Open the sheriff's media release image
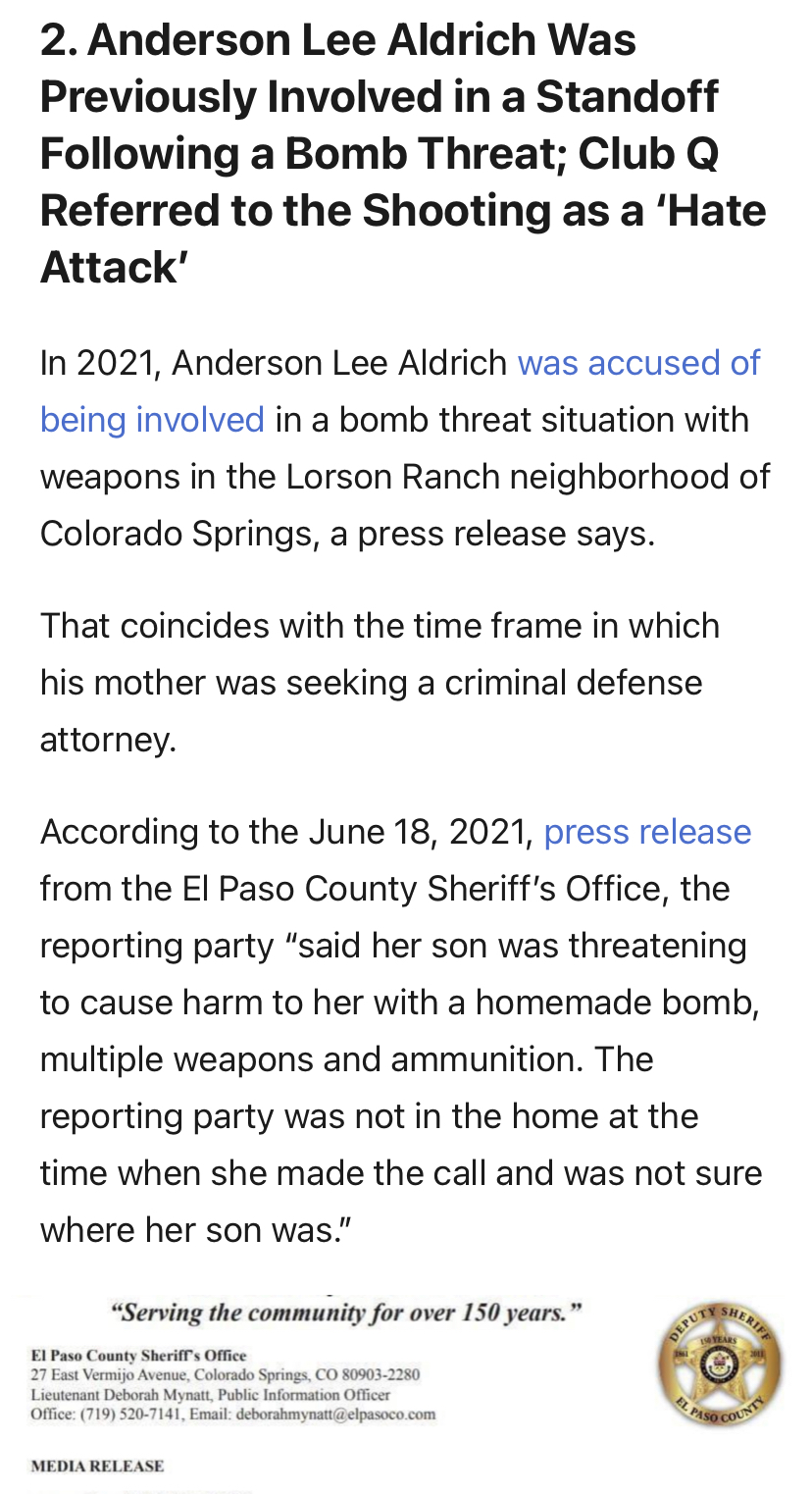 pyautogui.click(x=406, y=1393)
